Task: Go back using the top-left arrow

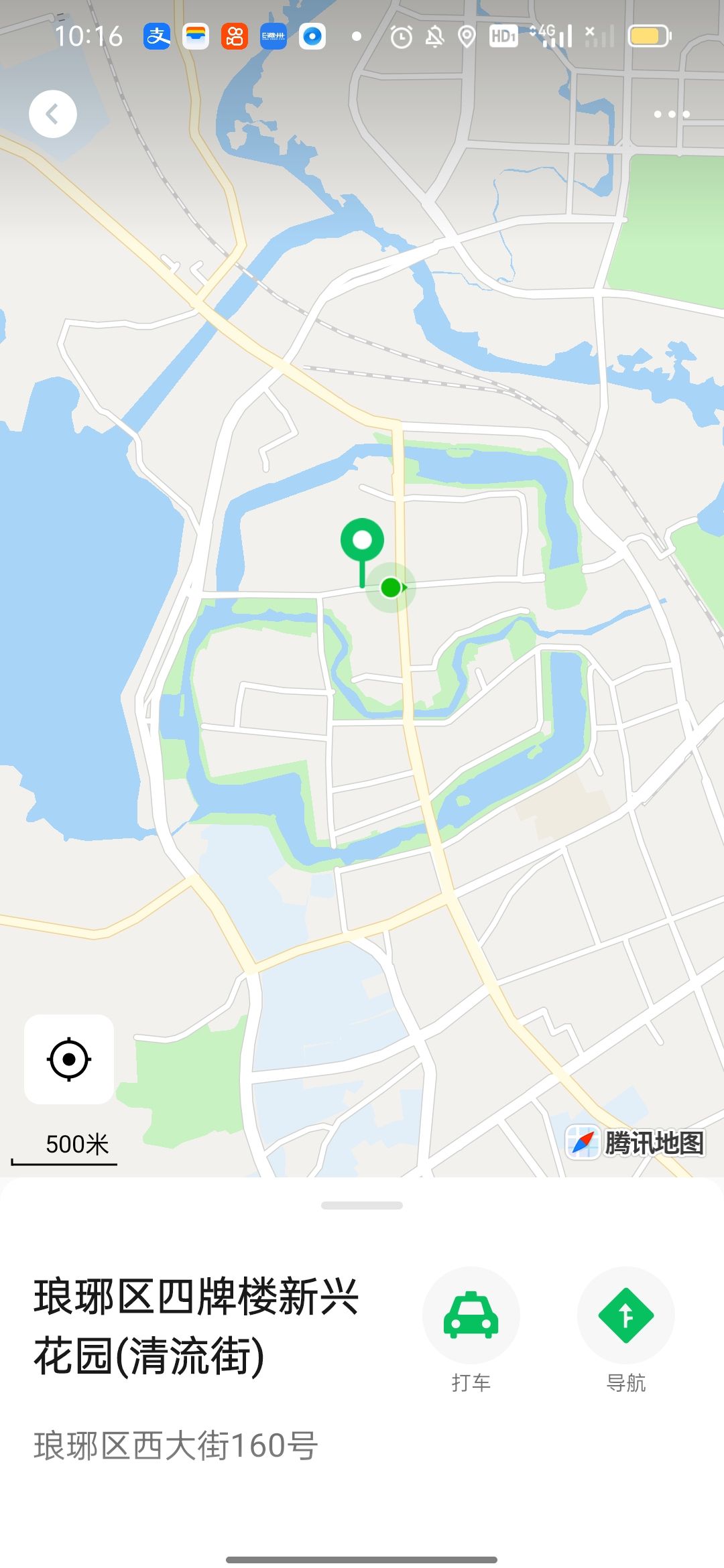Action: [x=52, y=114]
